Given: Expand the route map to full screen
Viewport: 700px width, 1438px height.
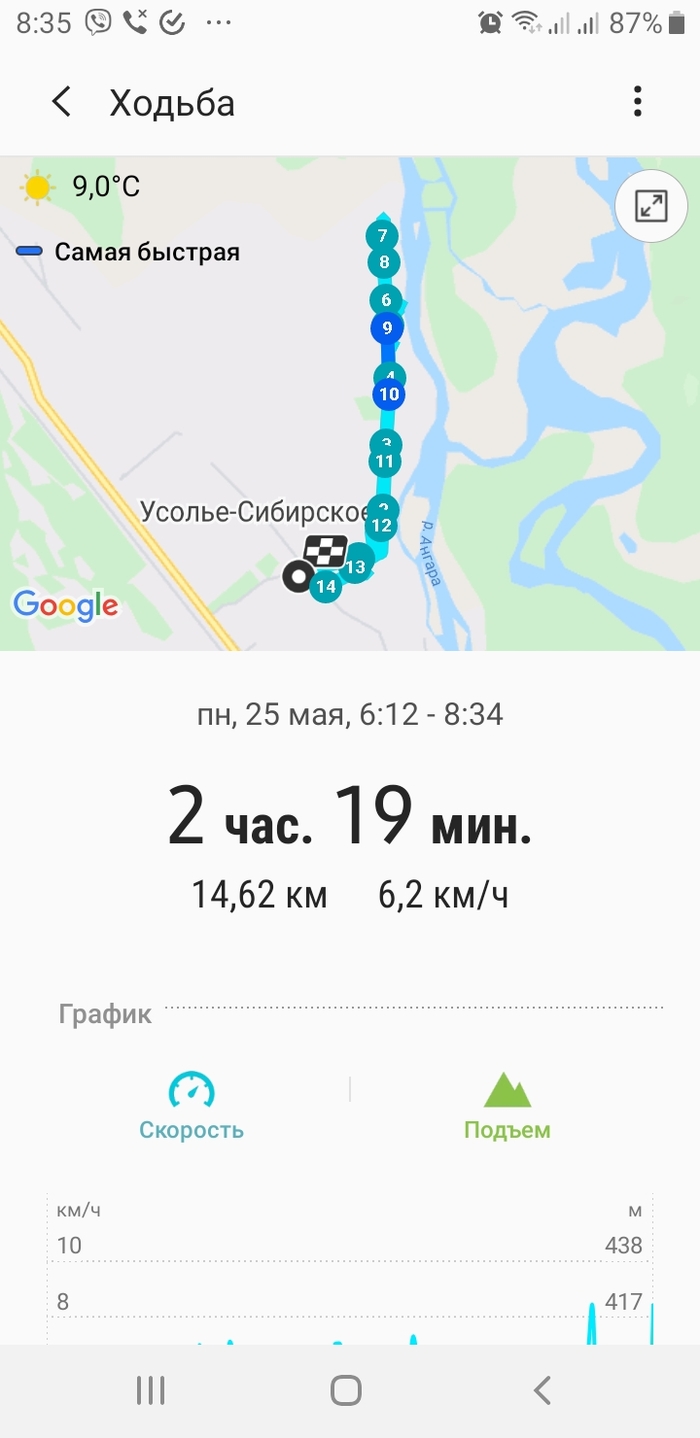Looking at the screenshot, I should (651, 207).
